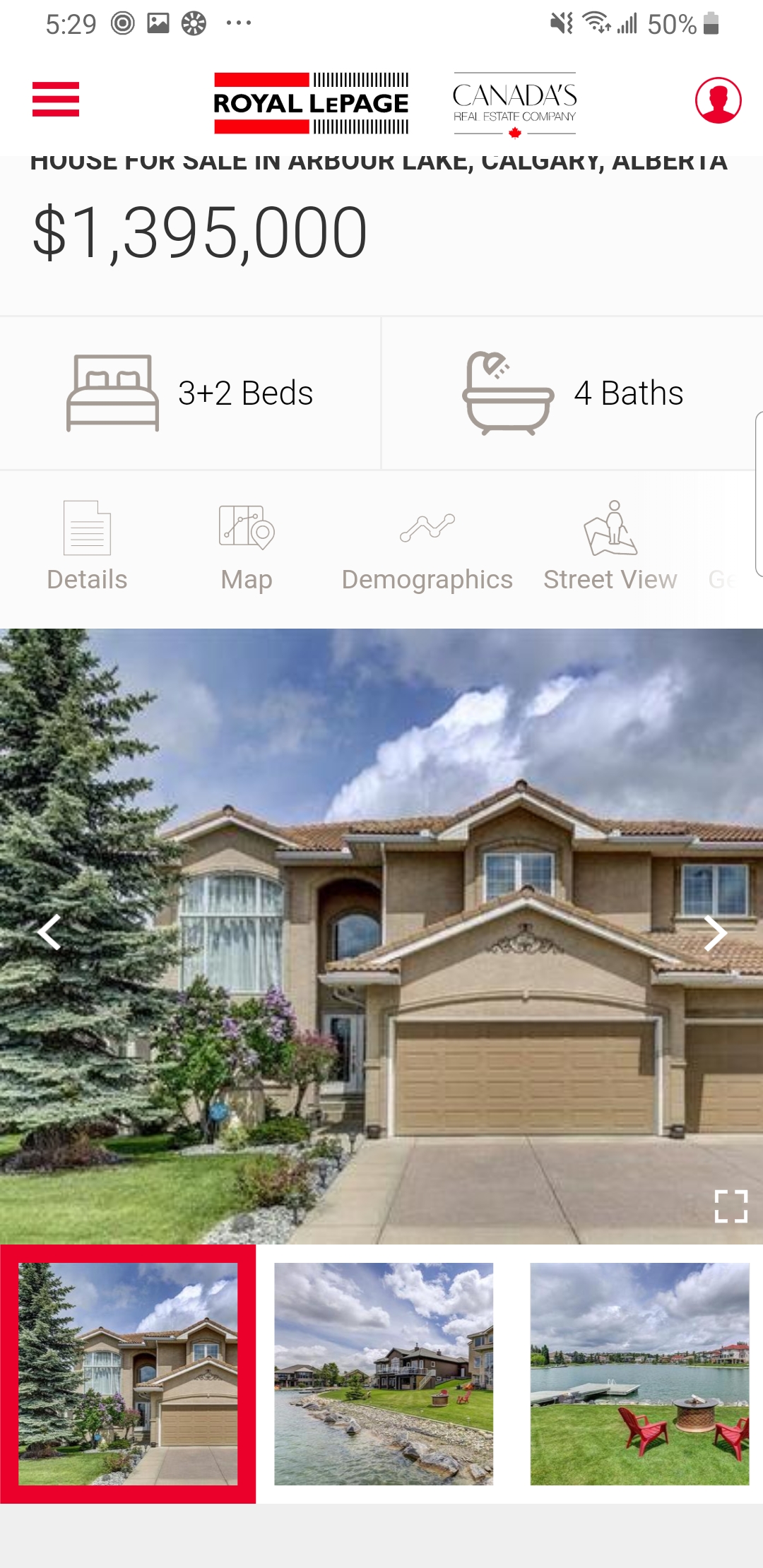Select the lakeside backyard thumbnail
Image resolution: width=763 pixels, height=1568 pixels.
pyautogui.click(x=384, y=1374)
